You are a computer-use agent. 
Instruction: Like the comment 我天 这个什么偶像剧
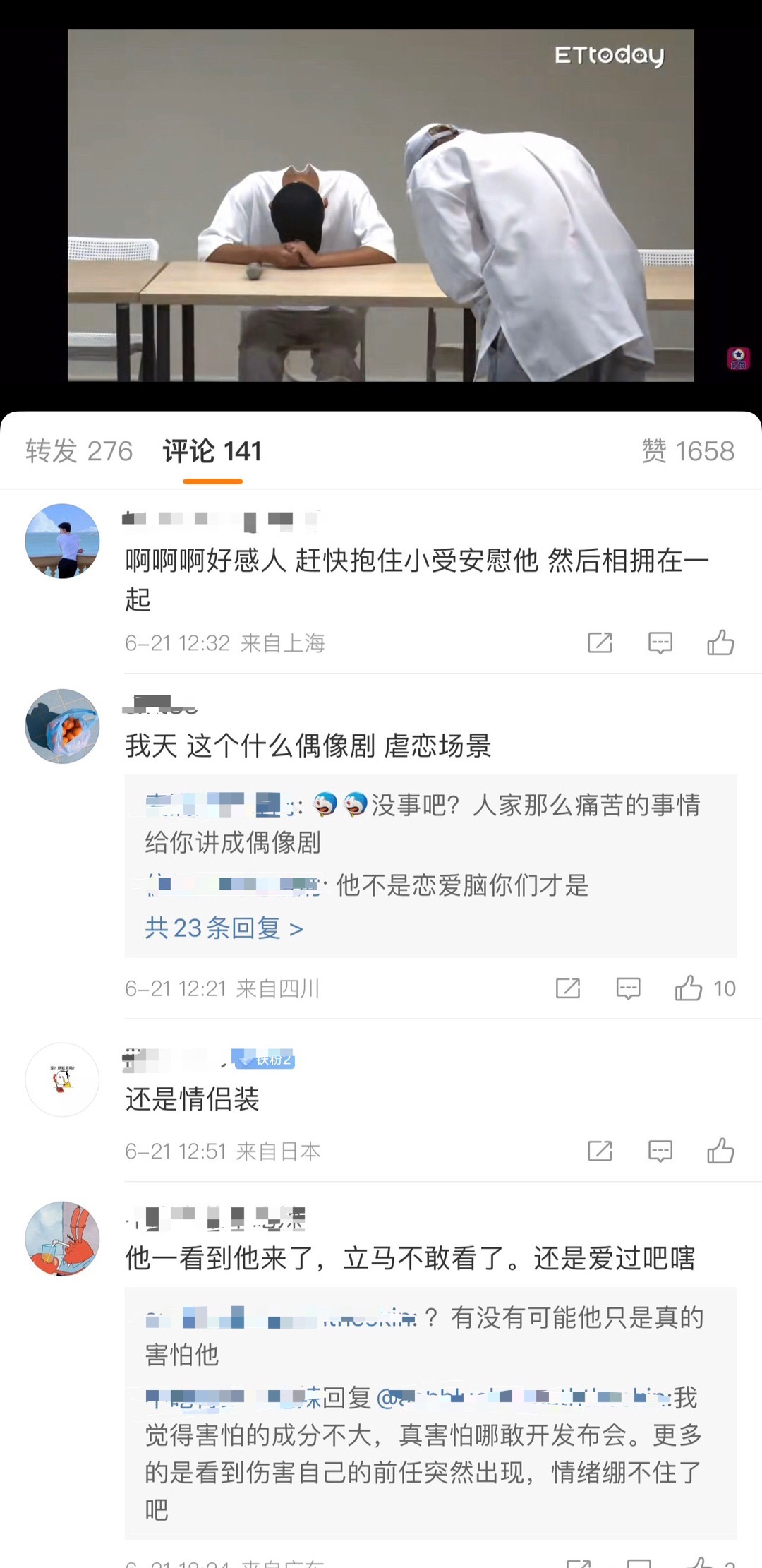pyautogui.click(x=689, y=988)
